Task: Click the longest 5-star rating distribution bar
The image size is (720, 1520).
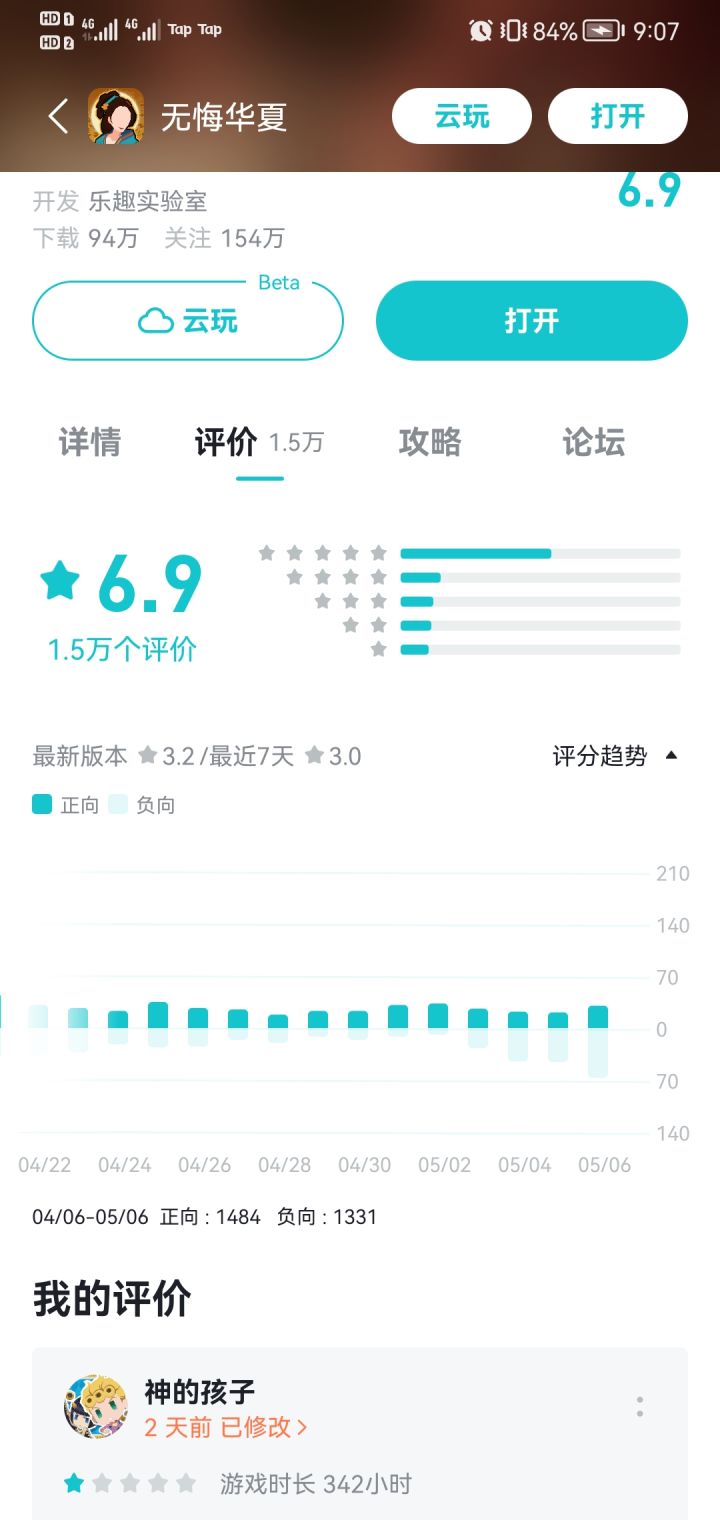Action: click(475, 551)
